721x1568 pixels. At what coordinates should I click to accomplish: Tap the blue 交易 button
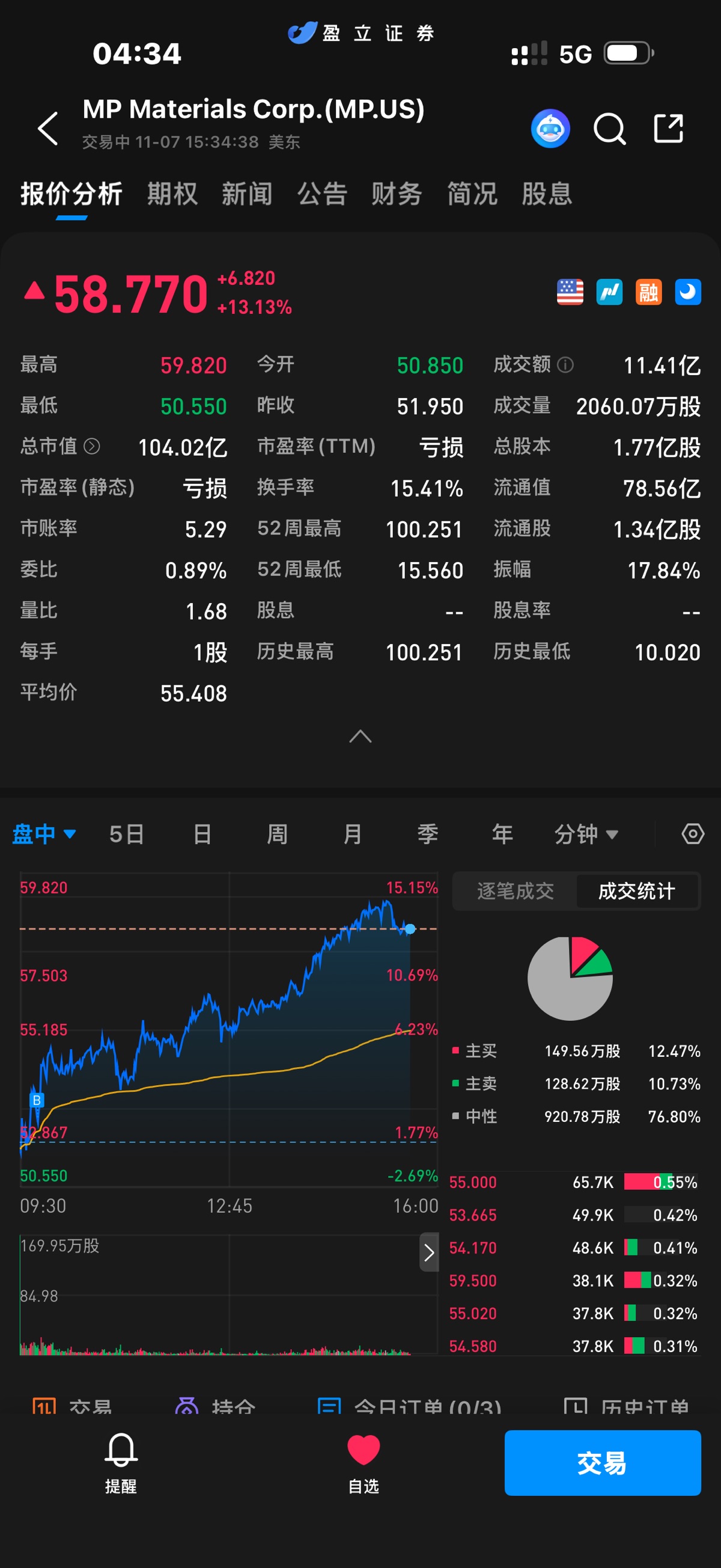tap(603, 1462)
